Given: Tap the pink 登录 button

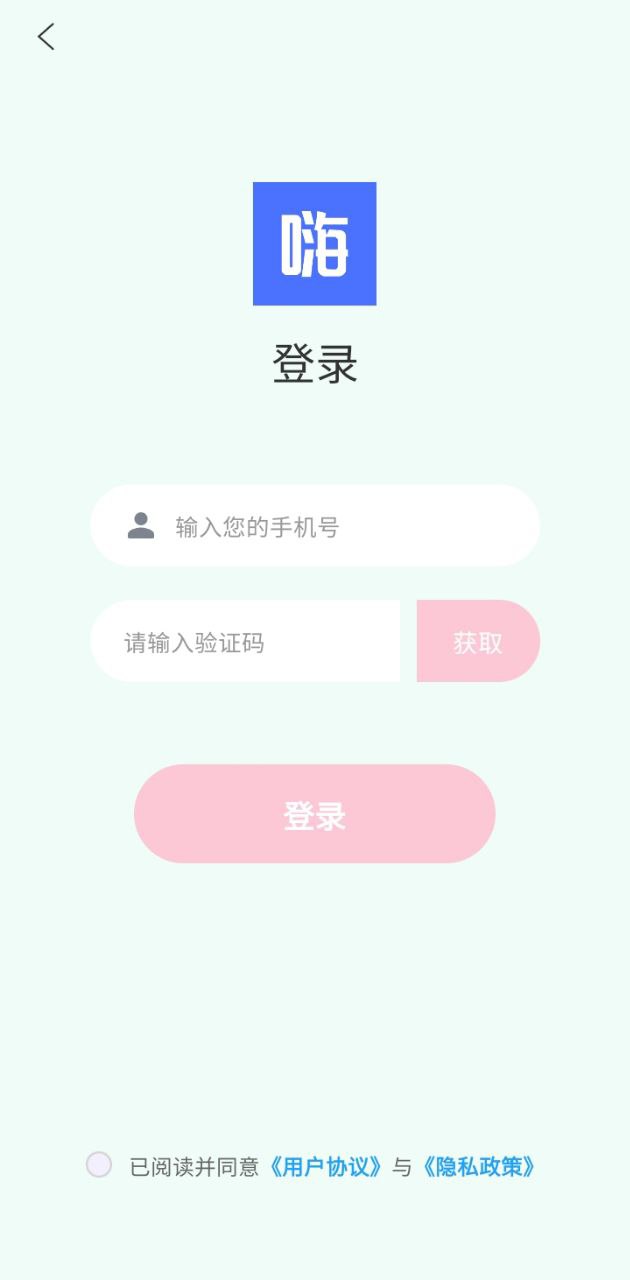Looking at the screenshot, I should tap(315, 815).
